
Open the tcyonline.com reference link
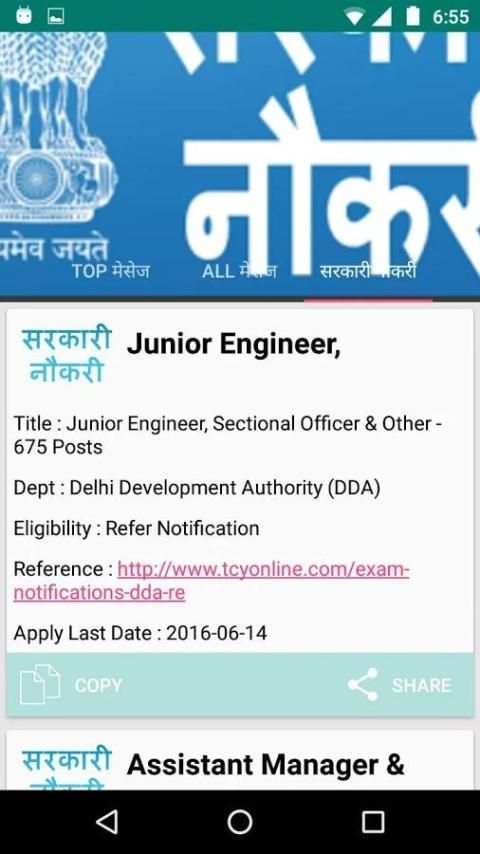click(x=211, y=581)
